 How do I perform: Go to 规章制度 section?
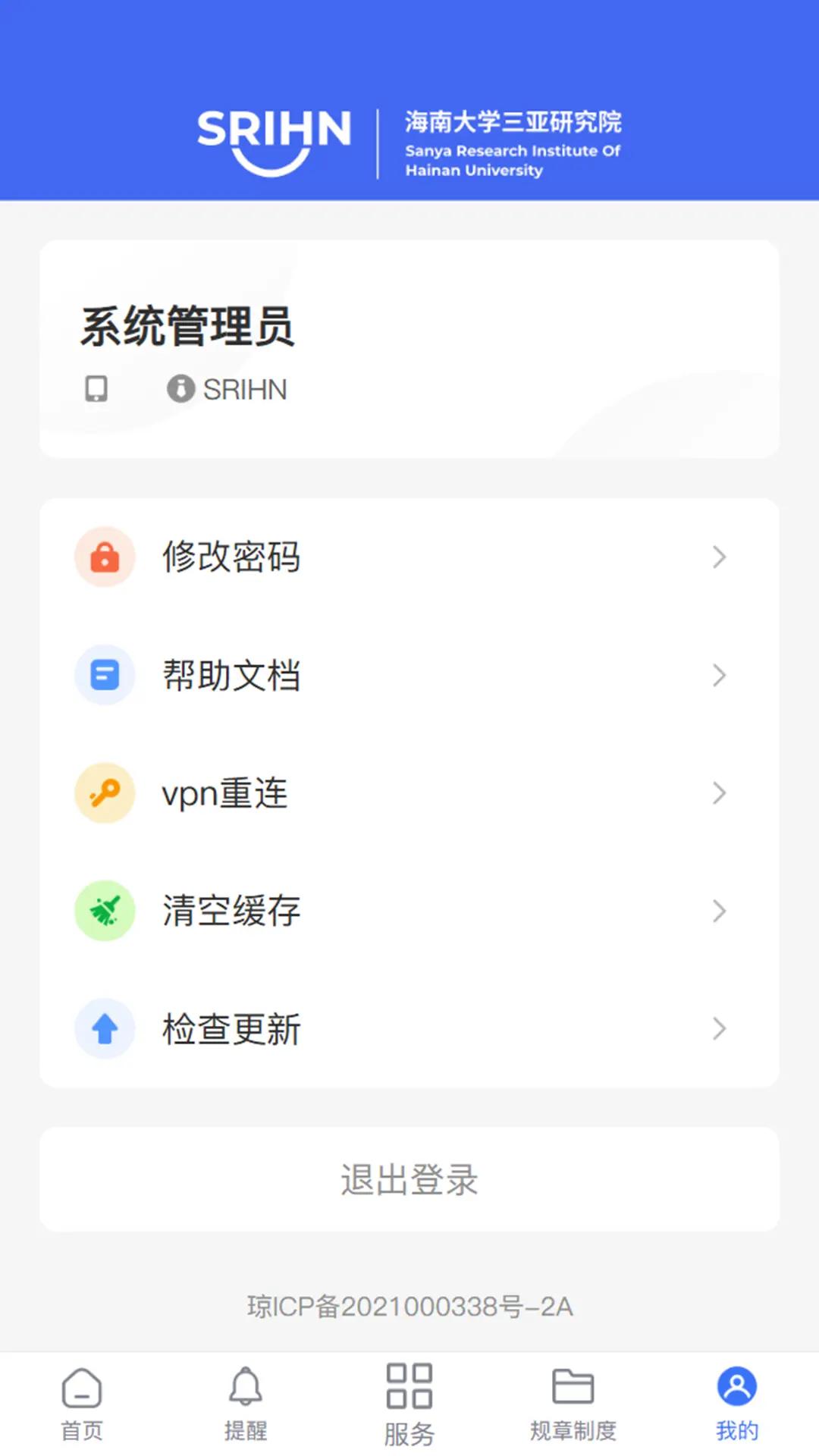[x=574, y=1403]
